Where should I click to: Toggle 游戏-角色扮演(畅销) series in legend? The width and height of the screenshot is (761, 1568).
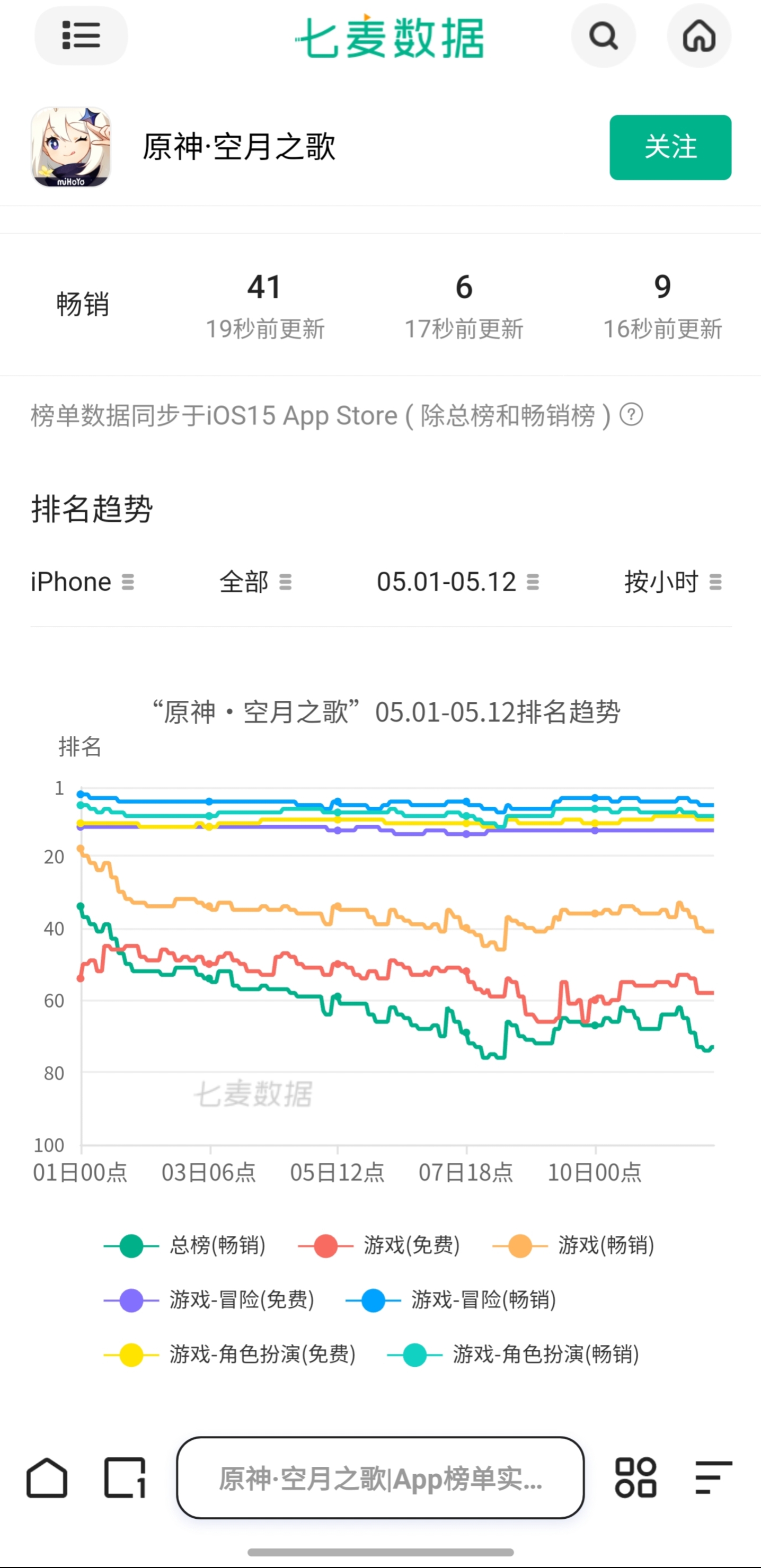pyautogui.click(x=513, y=1355)
